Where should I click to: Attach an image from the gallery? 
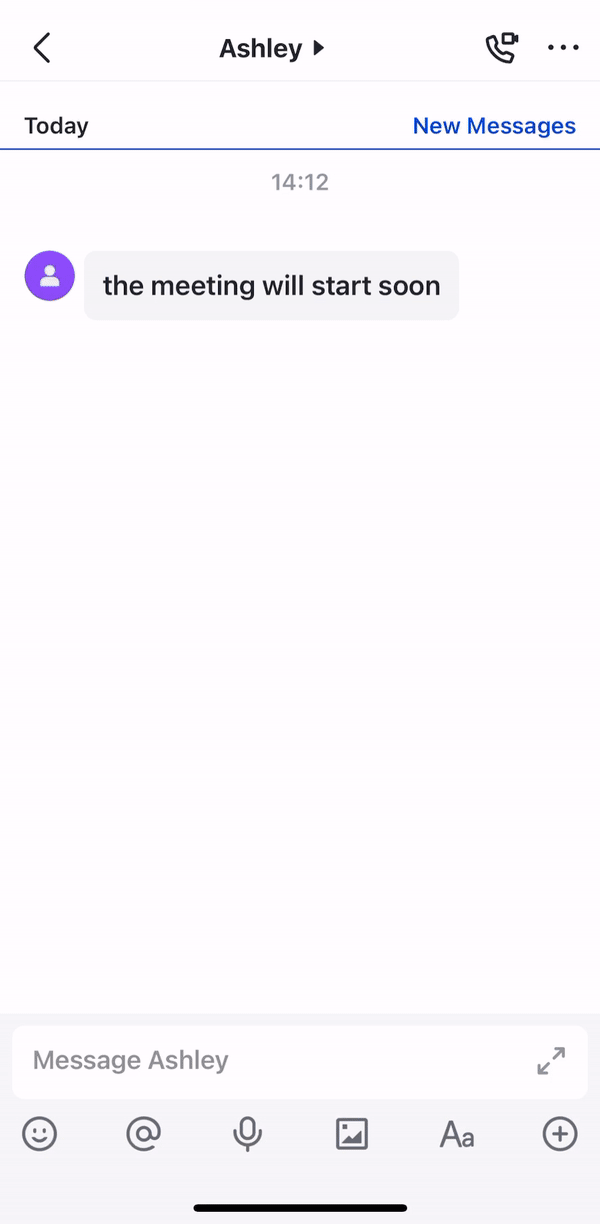[352, 1134]
